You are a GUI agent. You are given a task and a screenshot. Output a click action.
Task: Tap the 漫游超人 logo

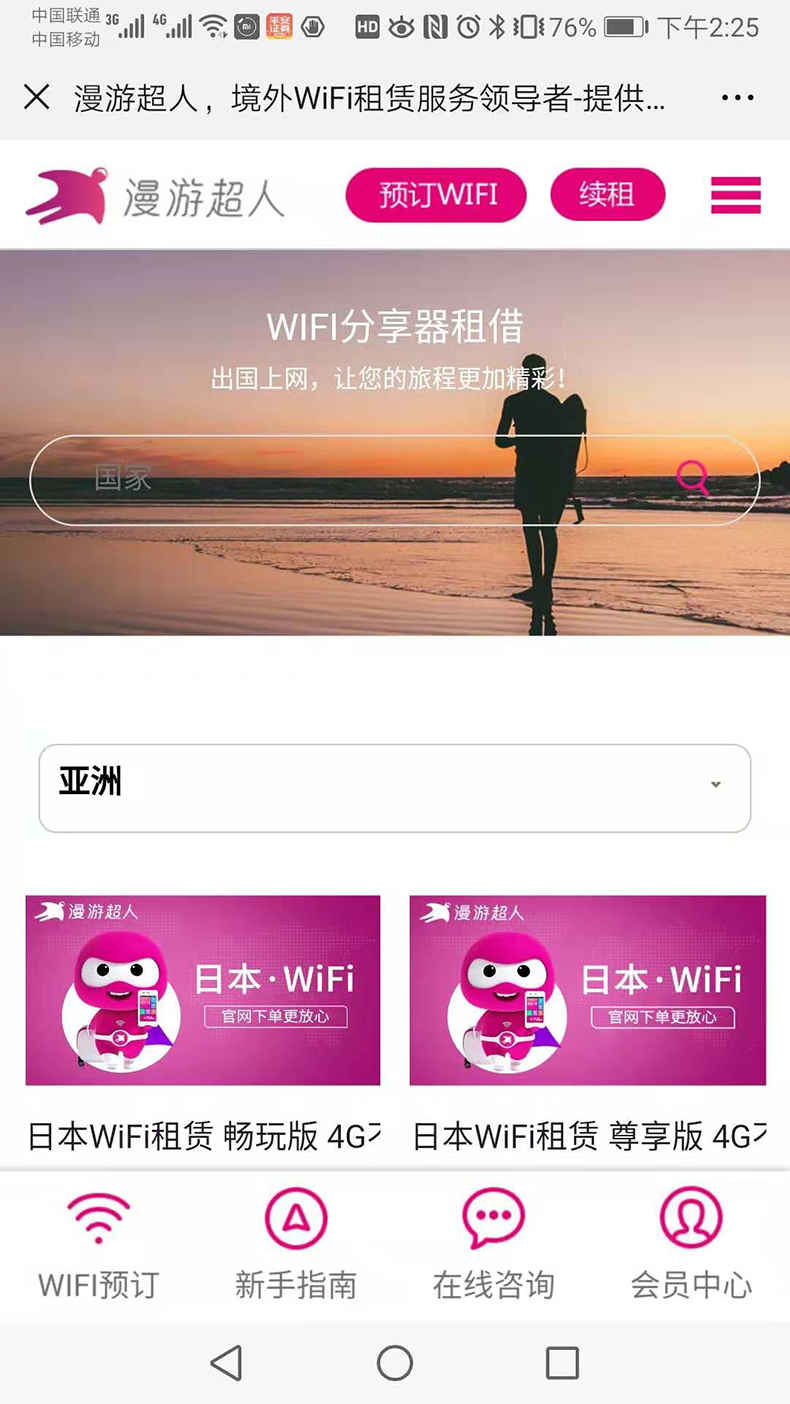coord(155,195)
